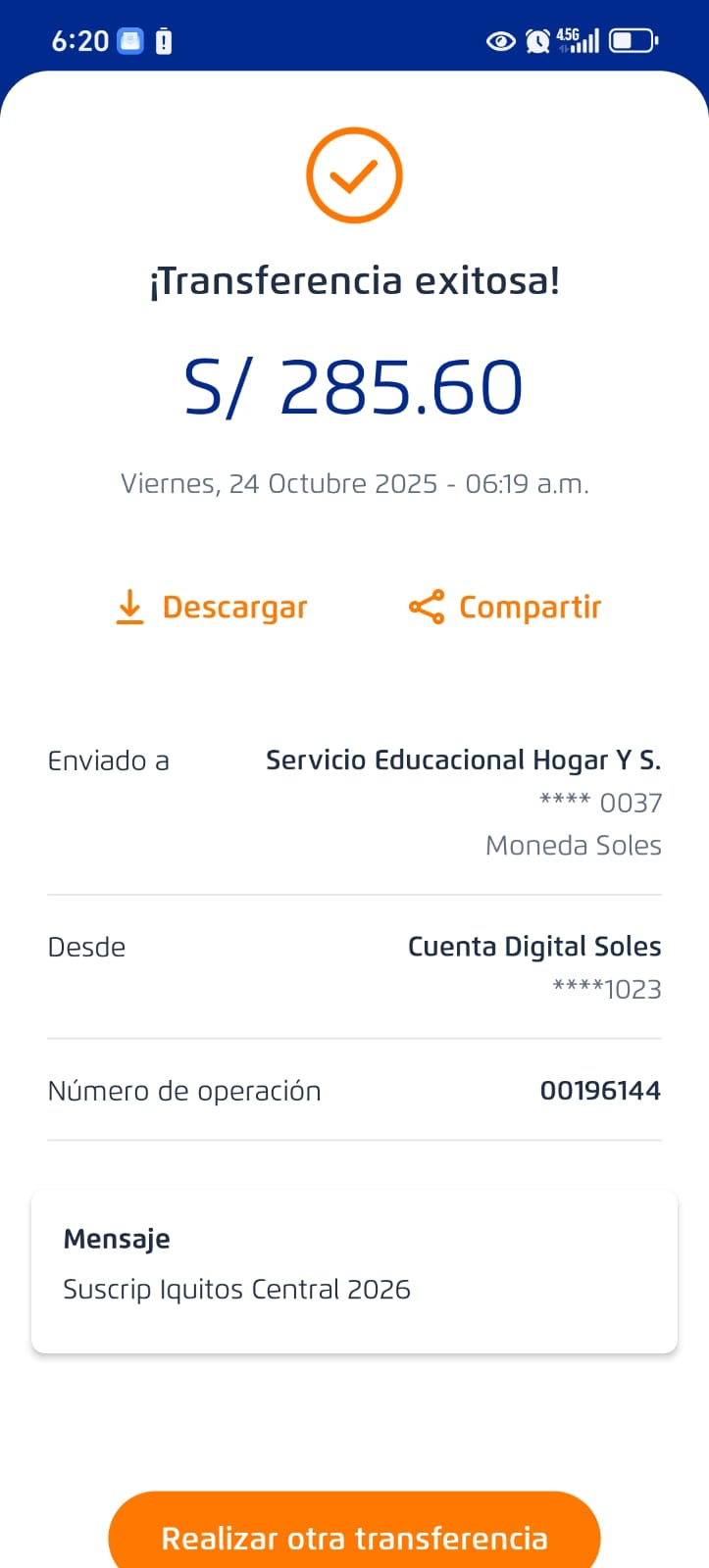Download the transfer receipt with Descargar
The image size is (709, 1568).
tap(212, 608)
